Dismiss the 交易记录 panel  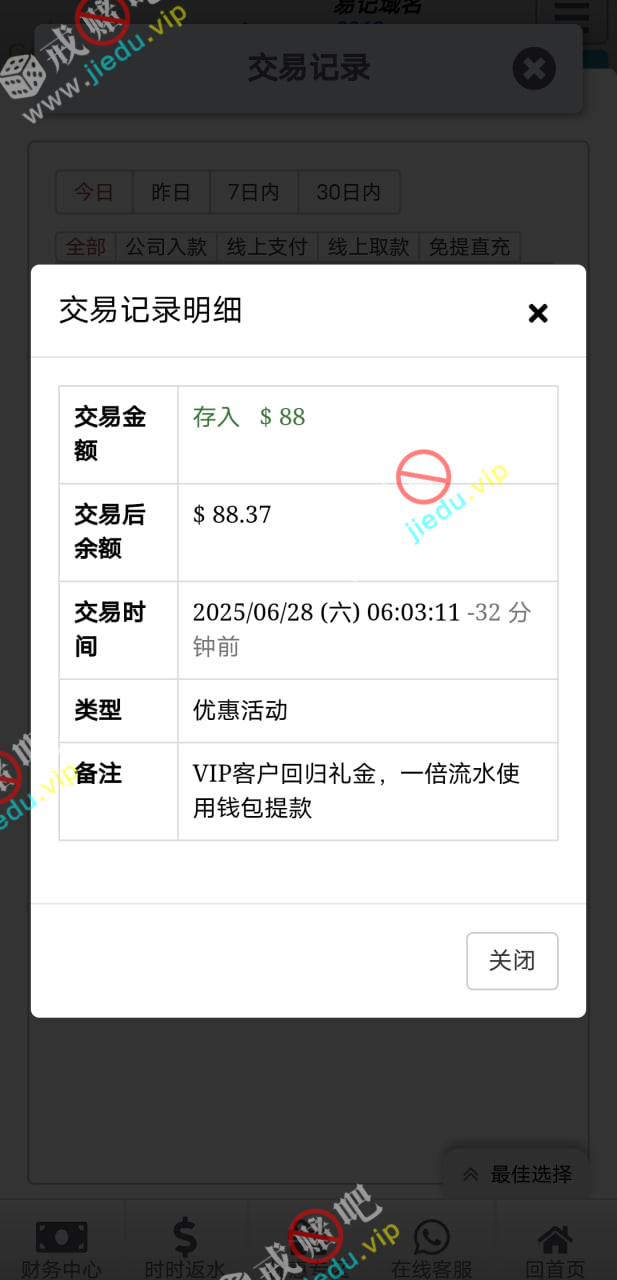point(535,69)
